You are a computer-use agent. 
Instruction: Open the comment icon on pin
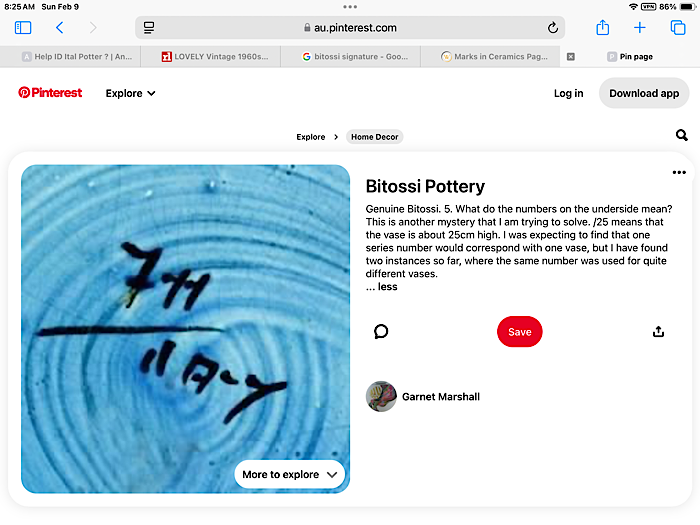click(x=381, y=332)
